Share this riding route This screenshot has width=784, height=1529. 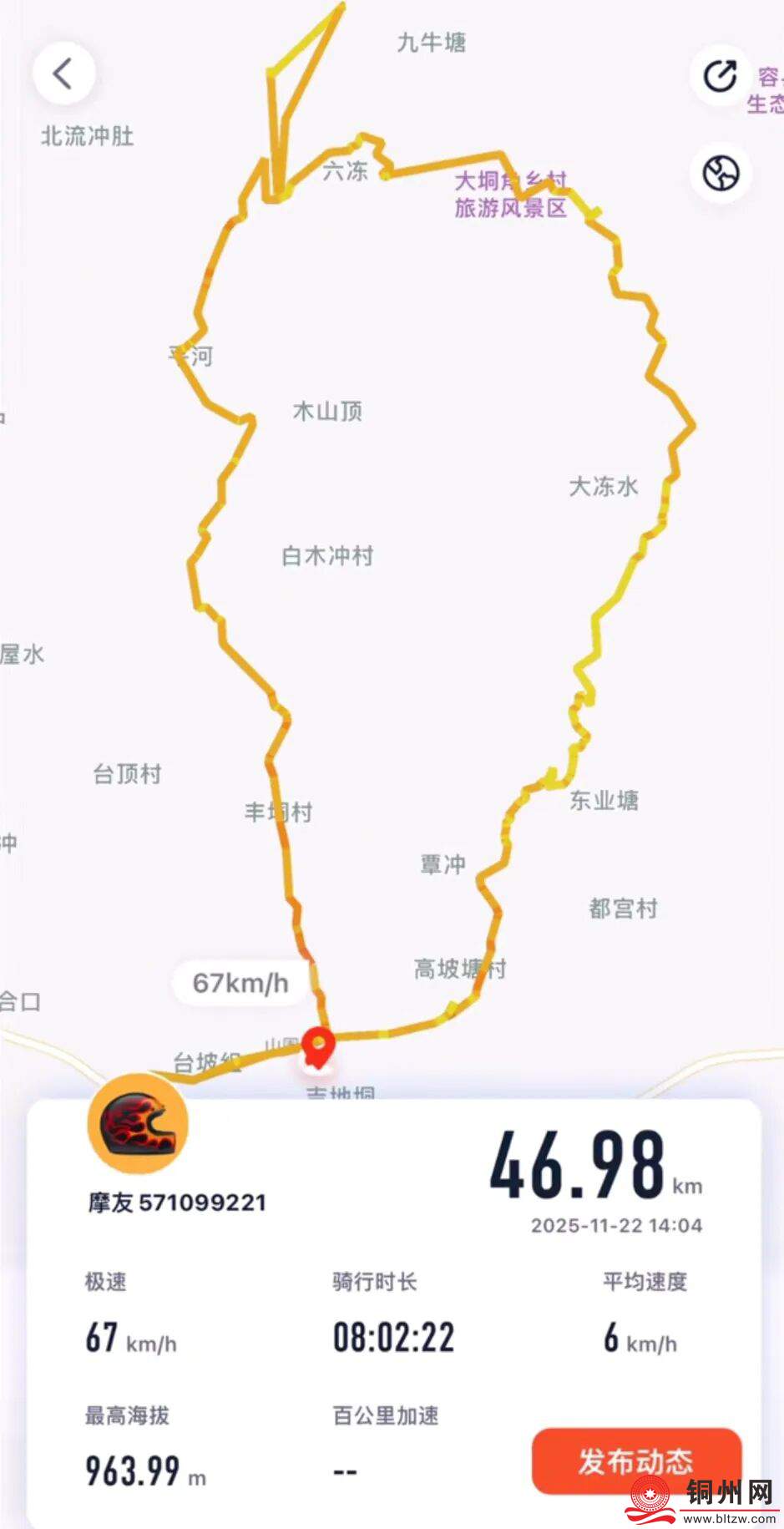click(720, 76)
